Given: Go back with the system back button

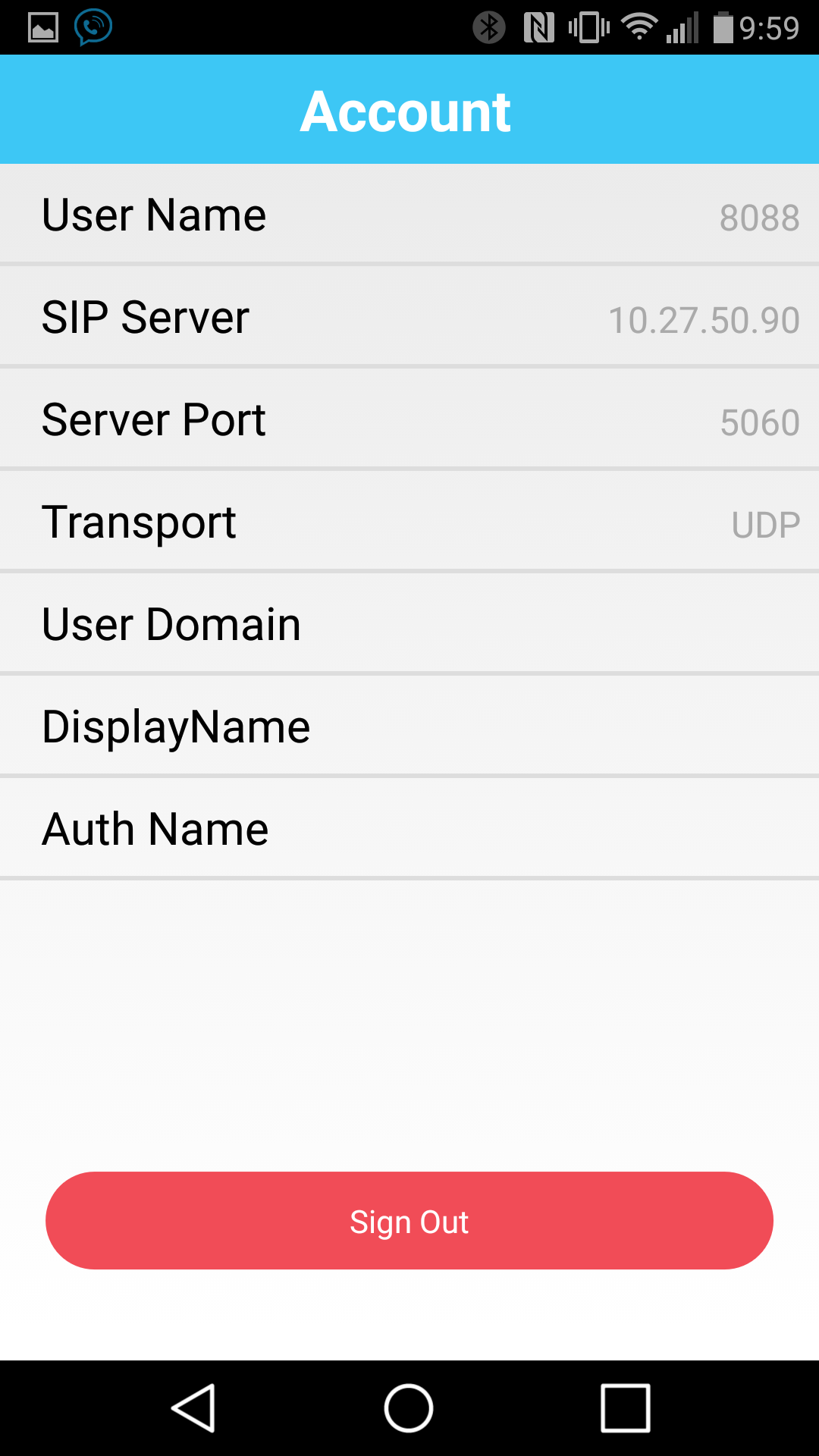Looking at the screenshot, I should click(194, 1408).
